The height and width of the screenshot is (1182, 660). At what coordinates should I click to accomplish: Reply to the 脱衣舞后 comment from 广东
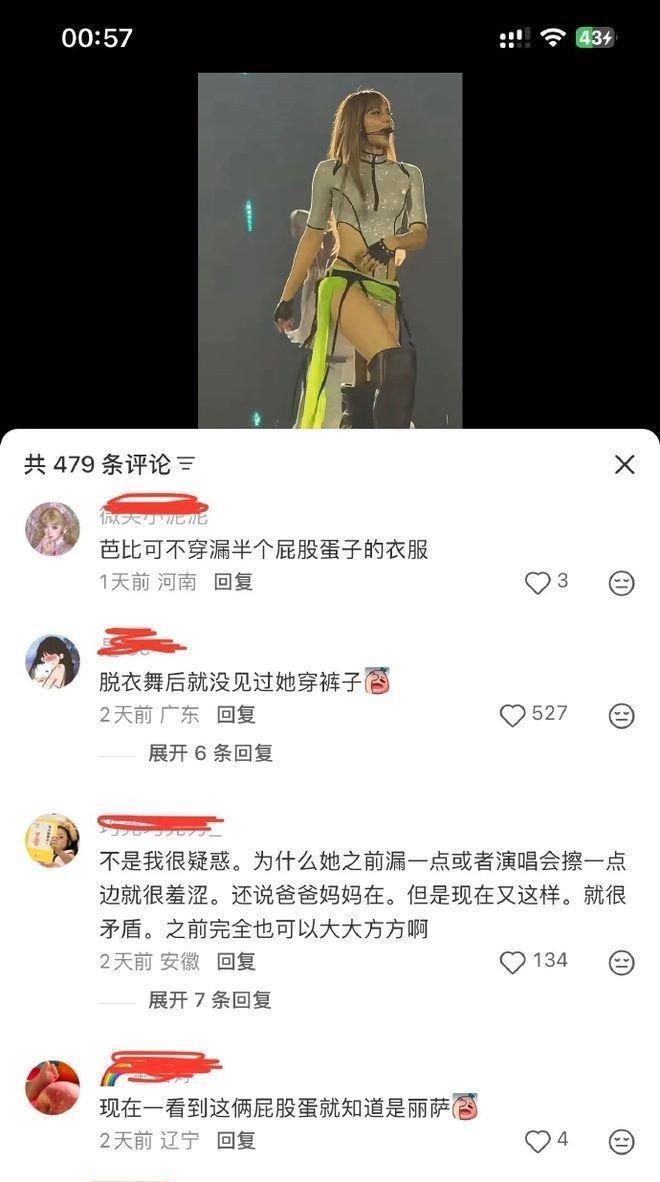[237, 715]
